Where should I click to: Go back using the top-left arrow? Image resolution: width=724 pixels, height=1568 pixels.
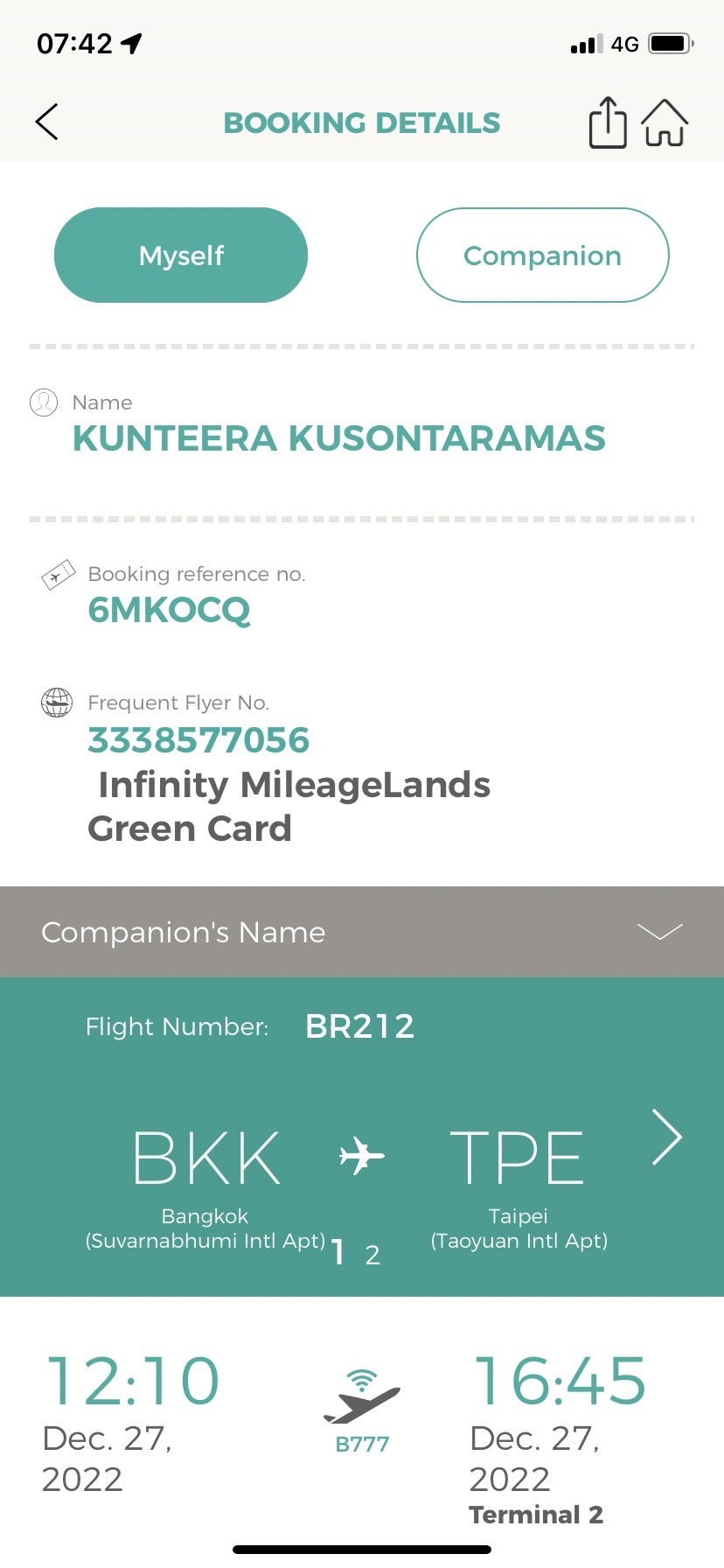47,122
